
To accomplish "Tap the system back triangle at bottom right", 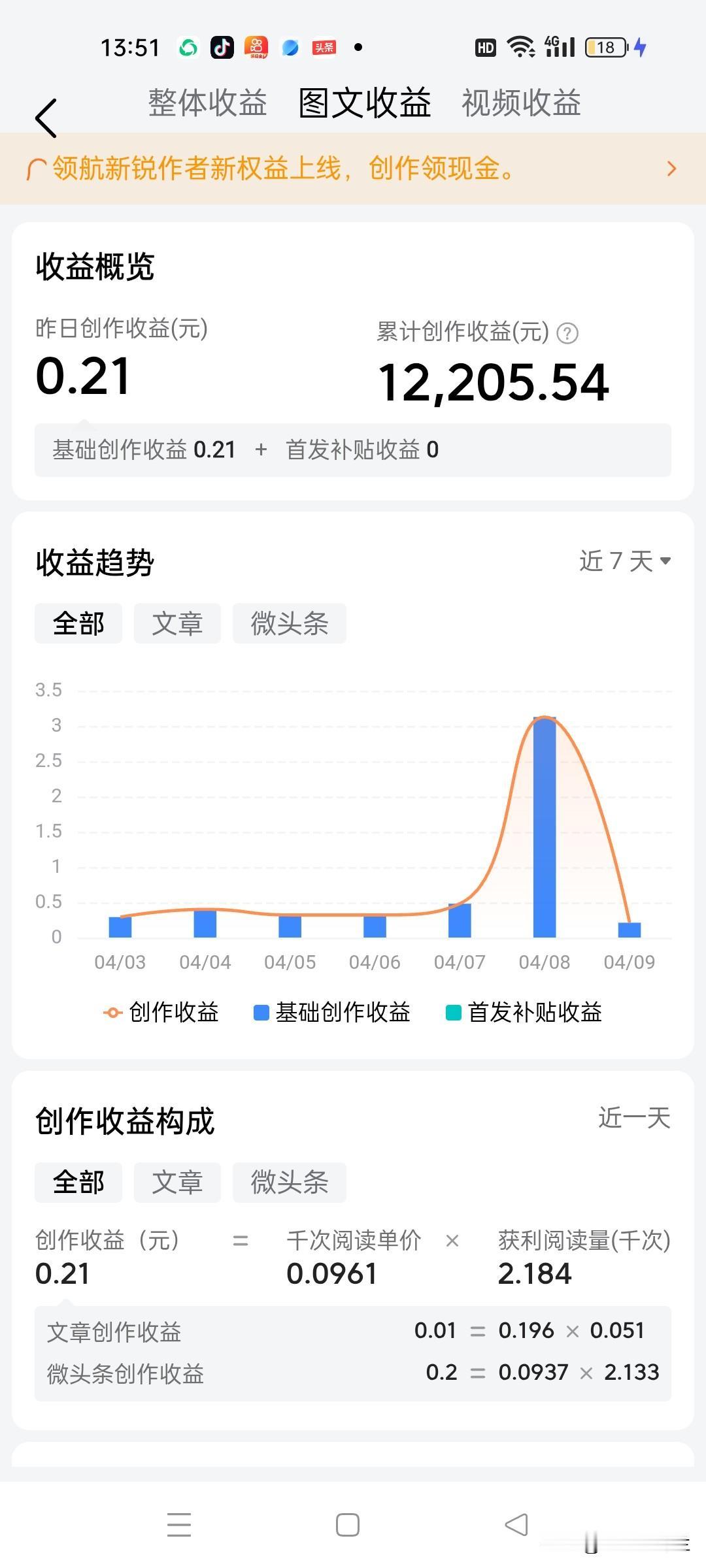I will 516,1525.
